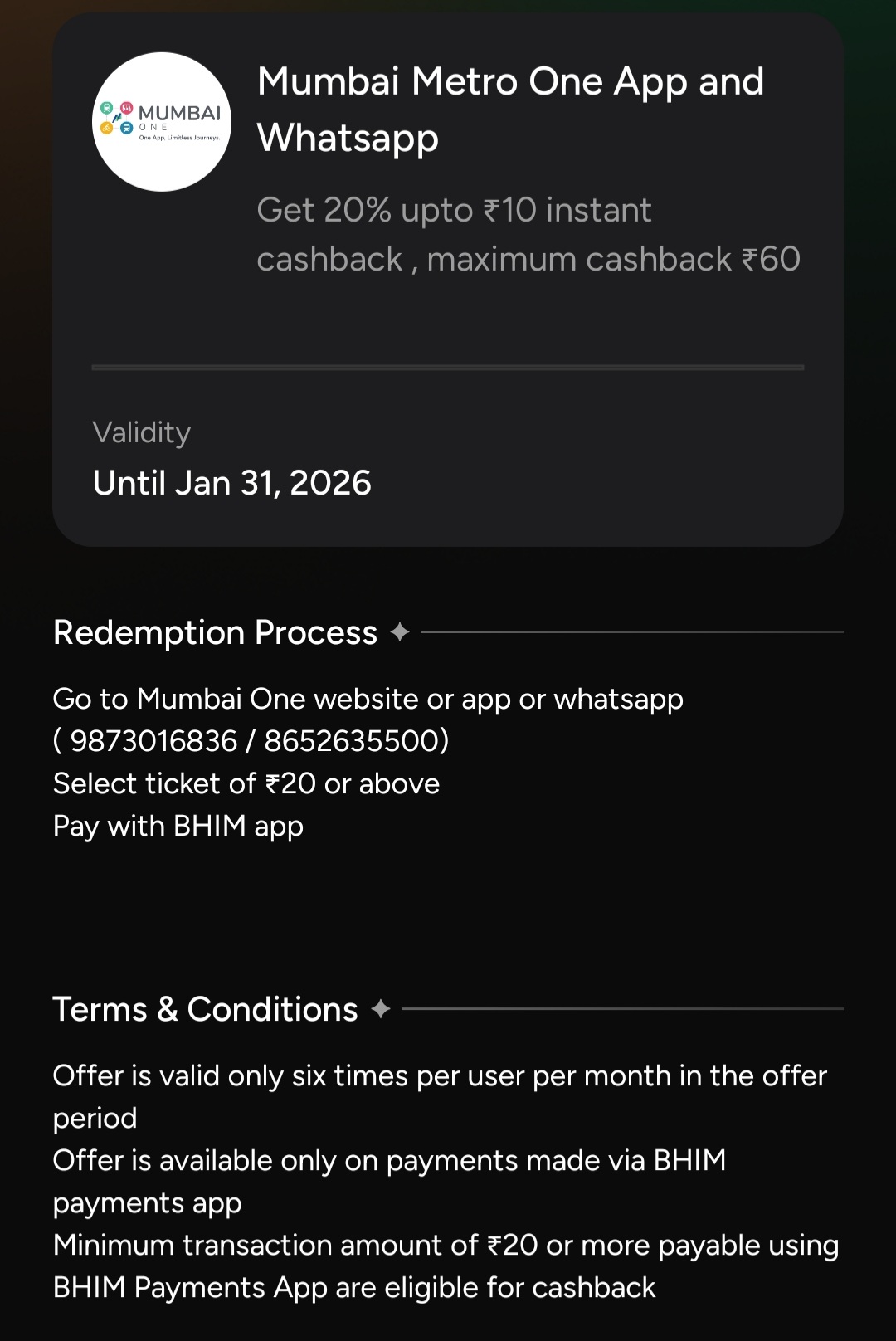This screenshot has width=896, height=1341.
Task: Click the blue M emblem in the logo center
Action: click(117, 118)
